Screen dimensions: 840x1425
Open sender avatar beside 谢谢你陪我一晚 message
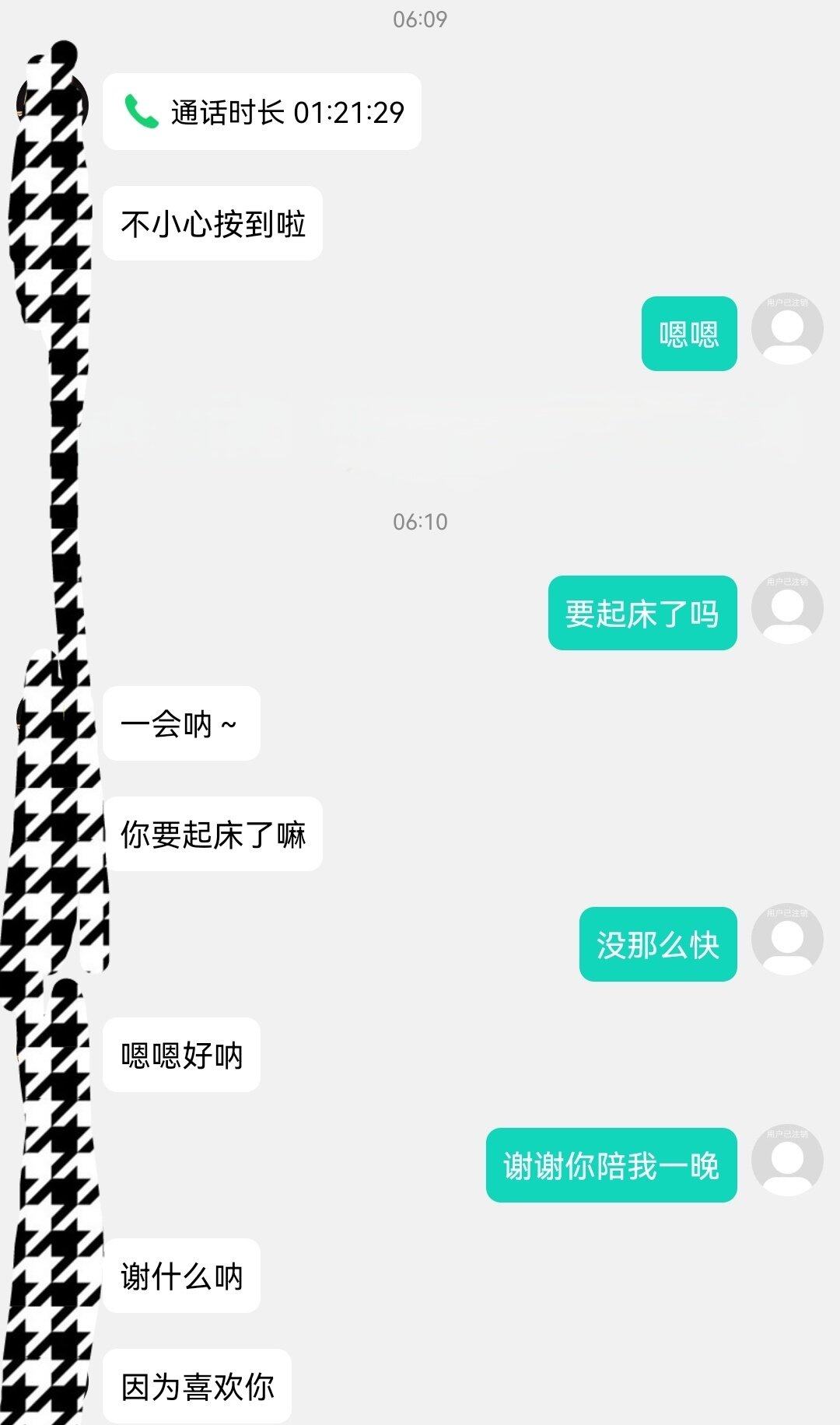click(x=786, y=1161)
